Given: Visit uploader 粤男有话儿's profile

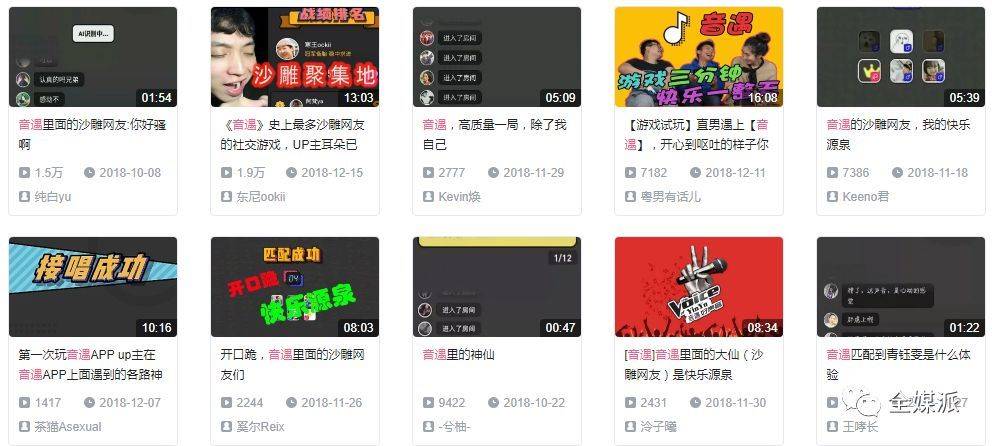Looking at the screenshot, I should click(670, 197).
